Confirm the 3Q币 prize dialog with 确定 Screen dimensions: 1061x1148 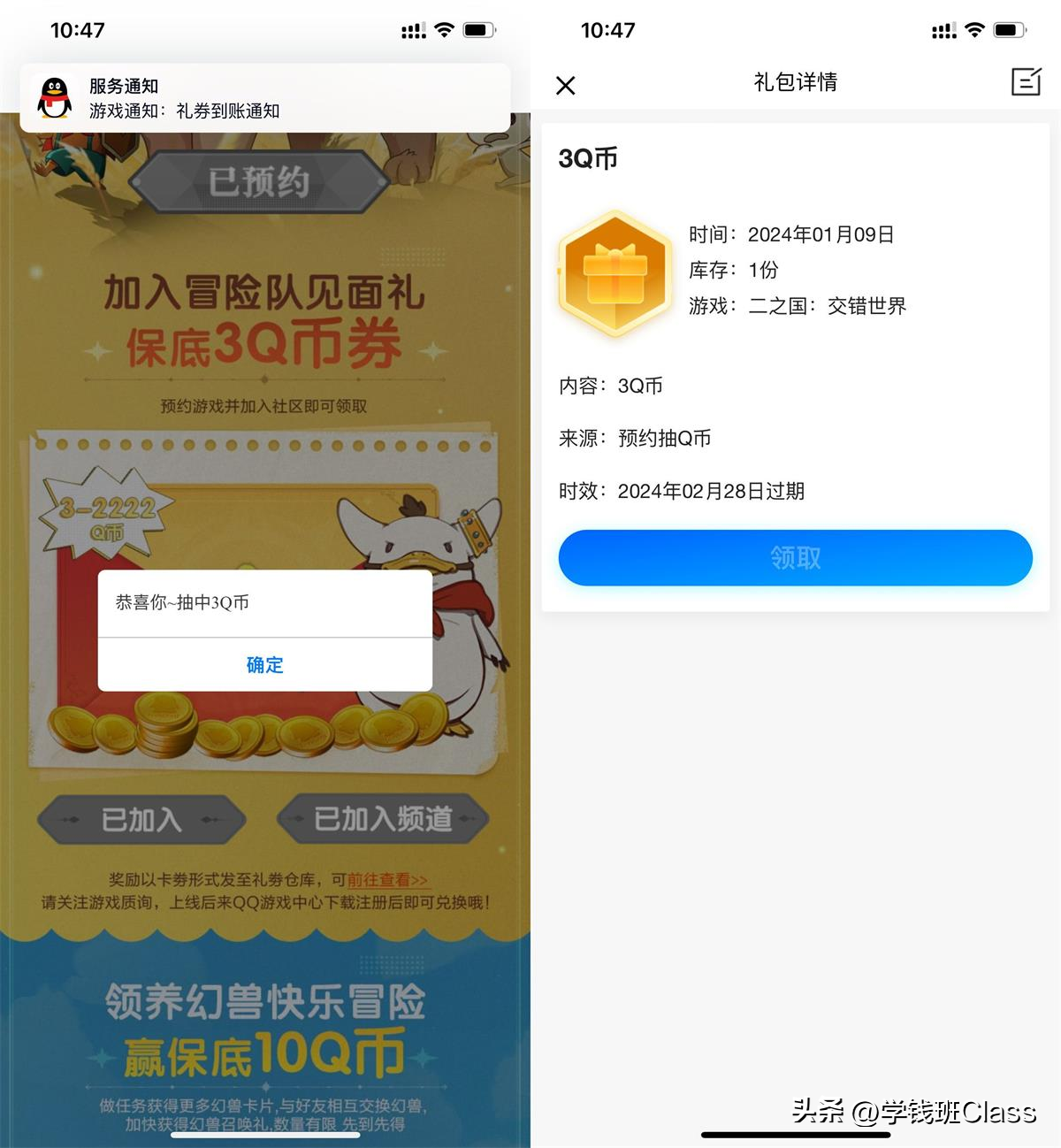point(264,664)
